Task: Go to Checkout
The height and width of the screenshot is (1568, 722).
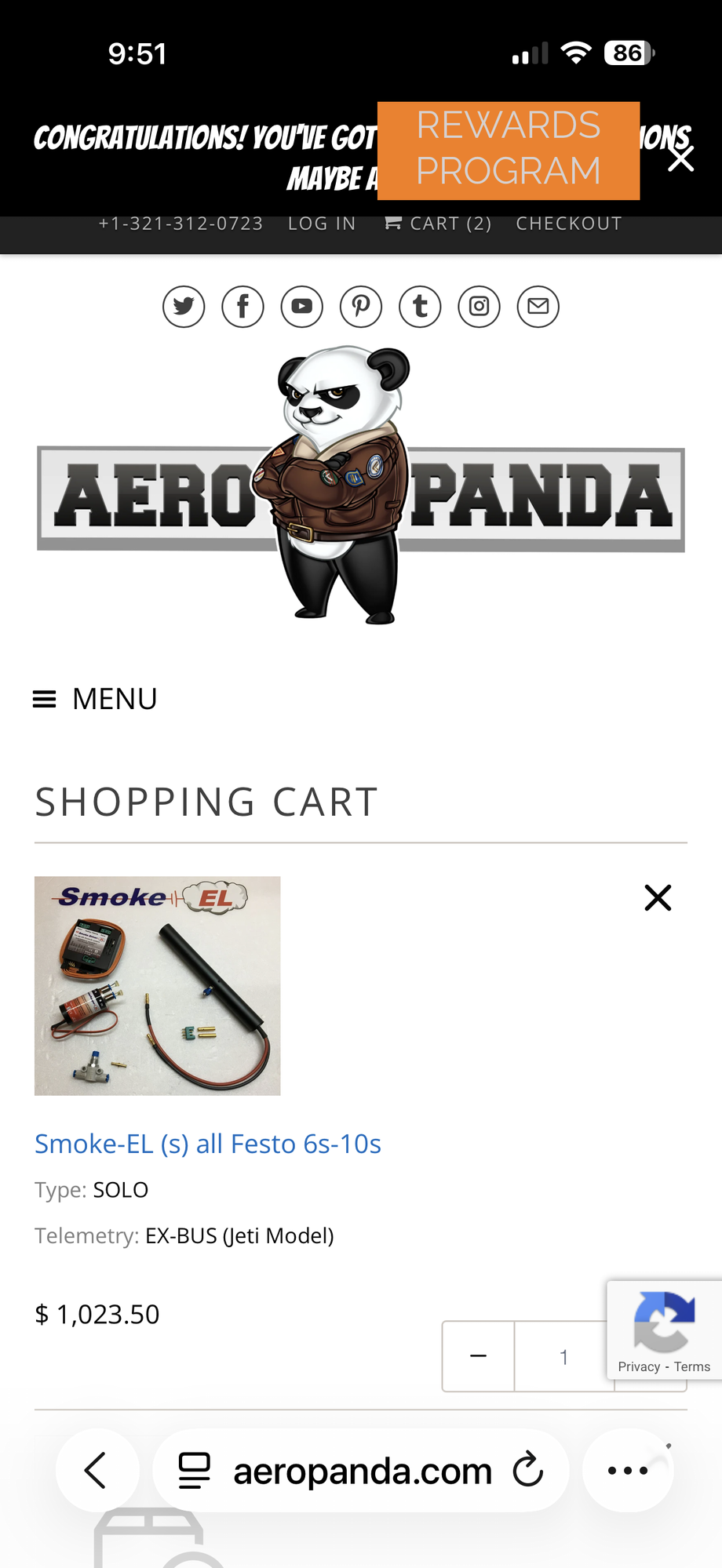Action: coord(568,224)
